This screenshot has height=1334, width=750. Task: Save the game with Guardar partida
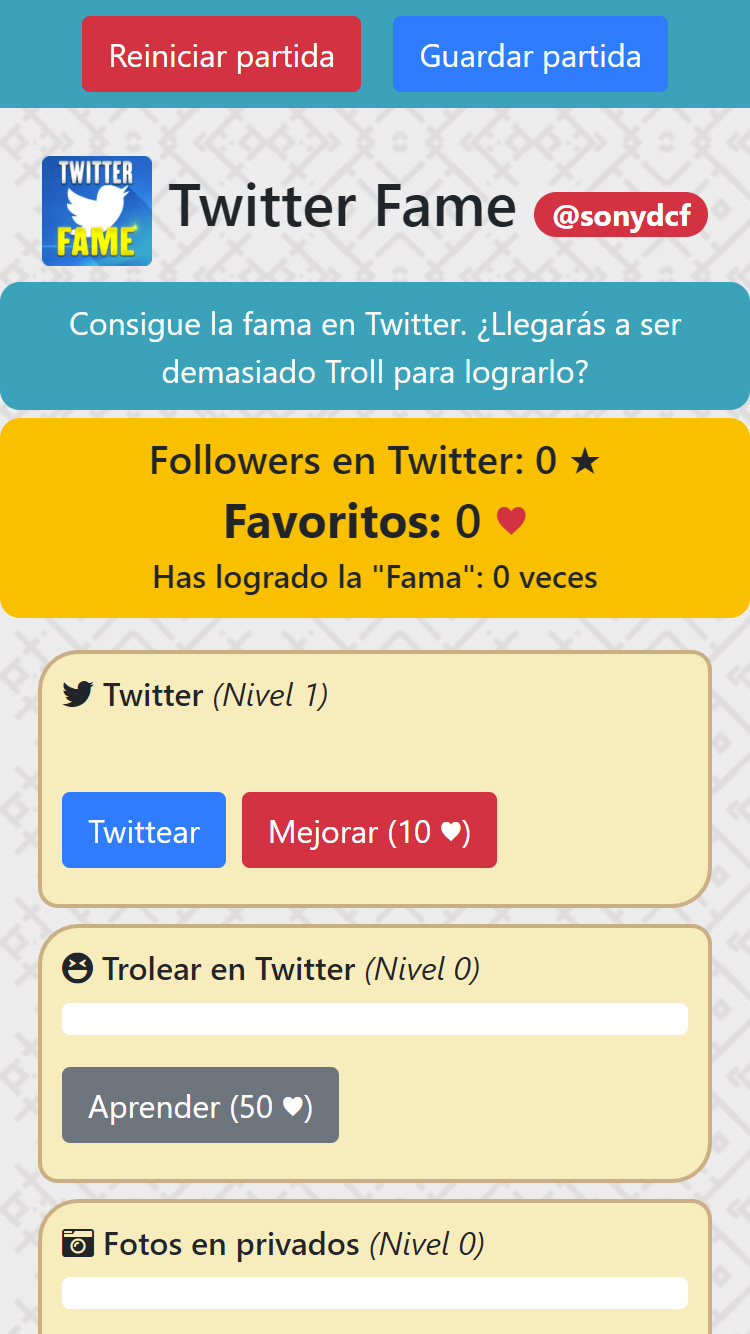(x=530, y=54)
